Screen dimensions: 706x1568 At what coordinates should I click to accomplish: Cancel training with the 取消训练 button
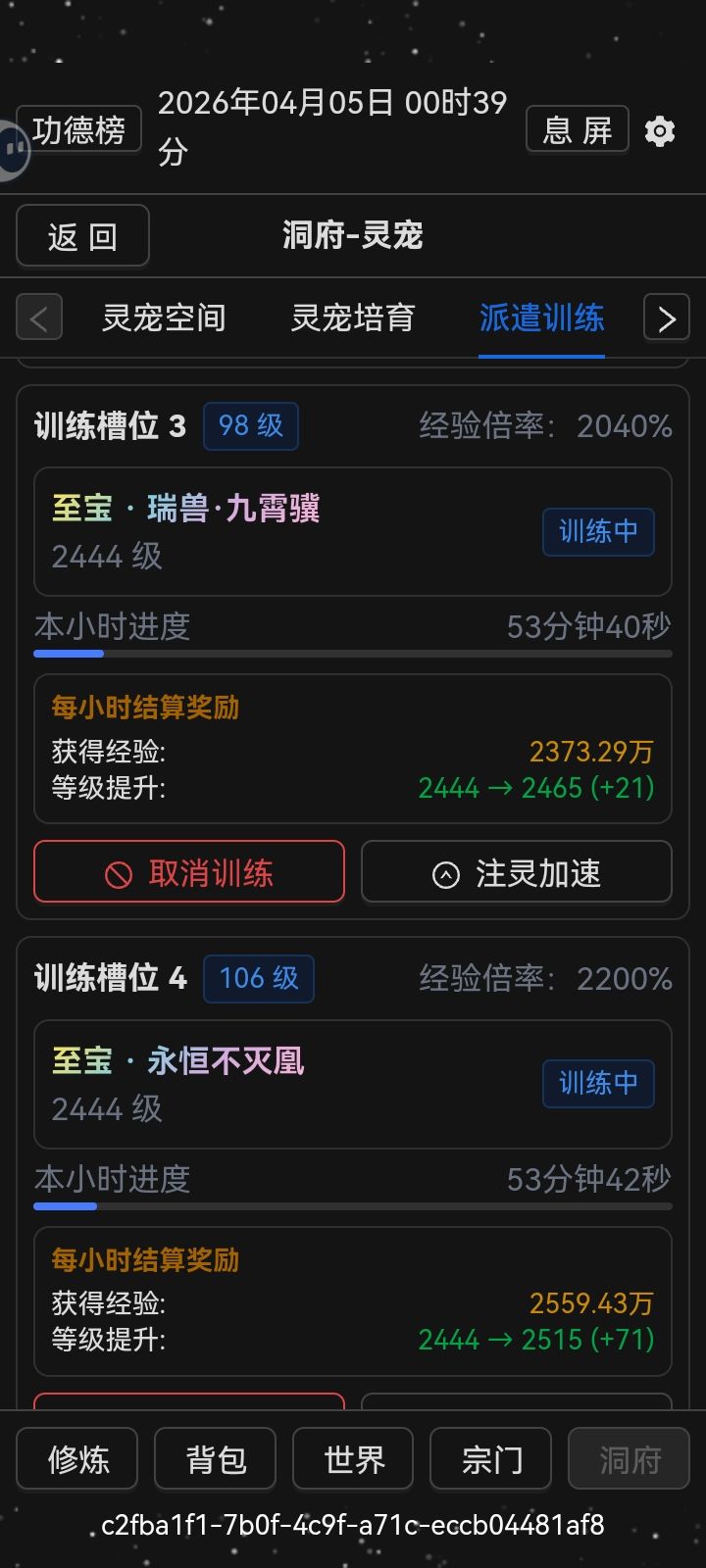[x=188, y=871]
